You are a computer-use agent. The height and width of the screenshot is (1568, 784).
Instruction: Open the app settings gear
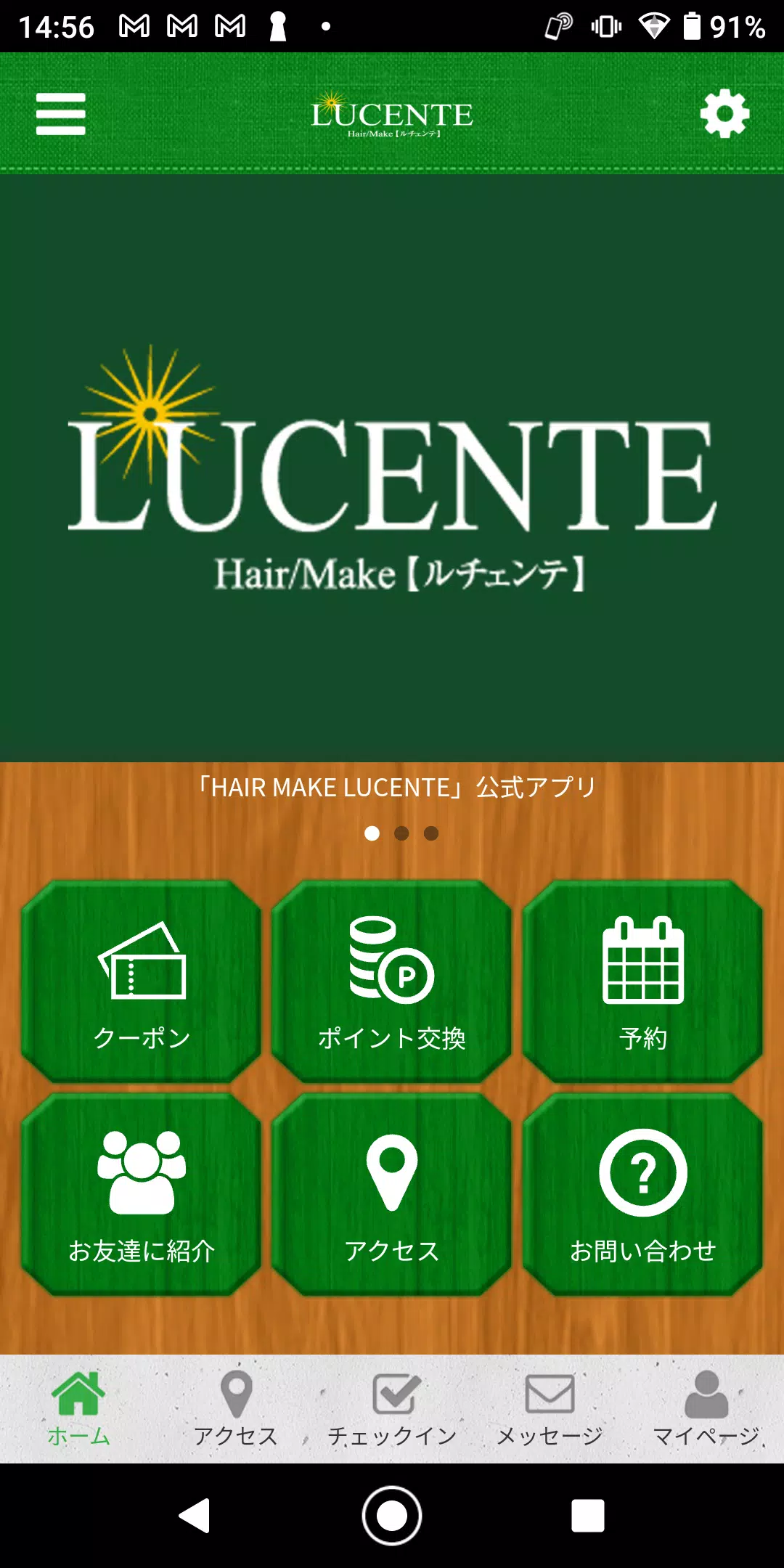coord(724,113)
